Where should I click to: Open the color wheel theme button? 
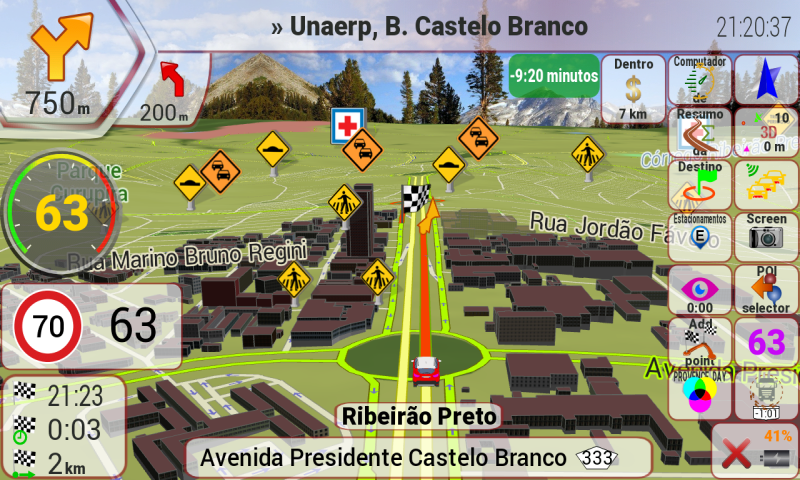pos(699,393)
